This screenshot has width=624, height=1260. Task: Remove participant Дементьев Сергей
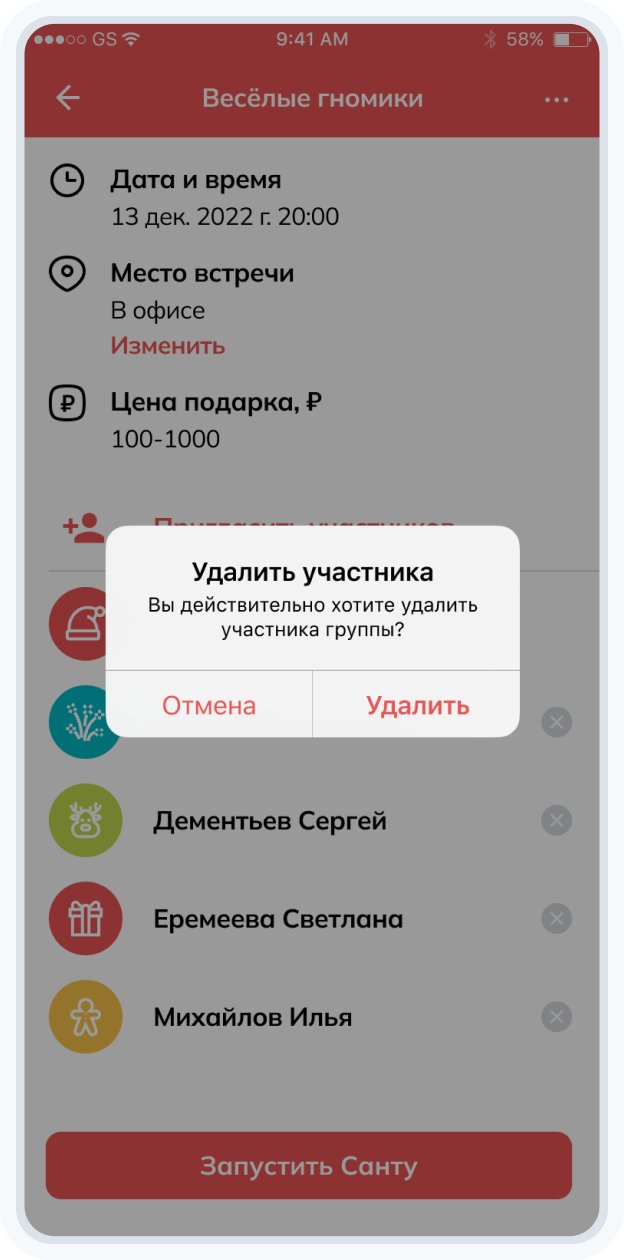556,821
